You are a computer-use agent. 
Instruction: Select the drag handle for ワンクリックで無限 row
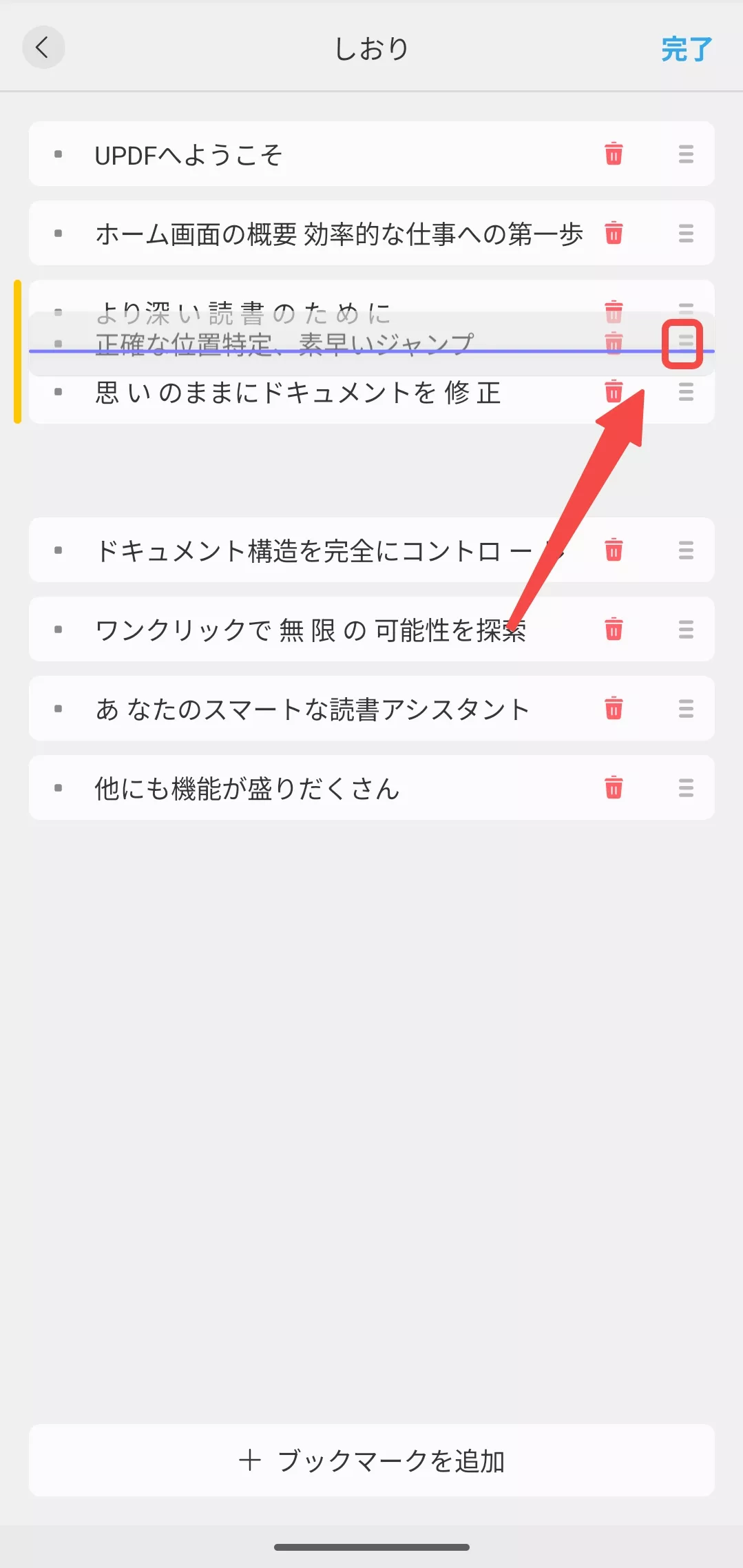pos(685,629)
